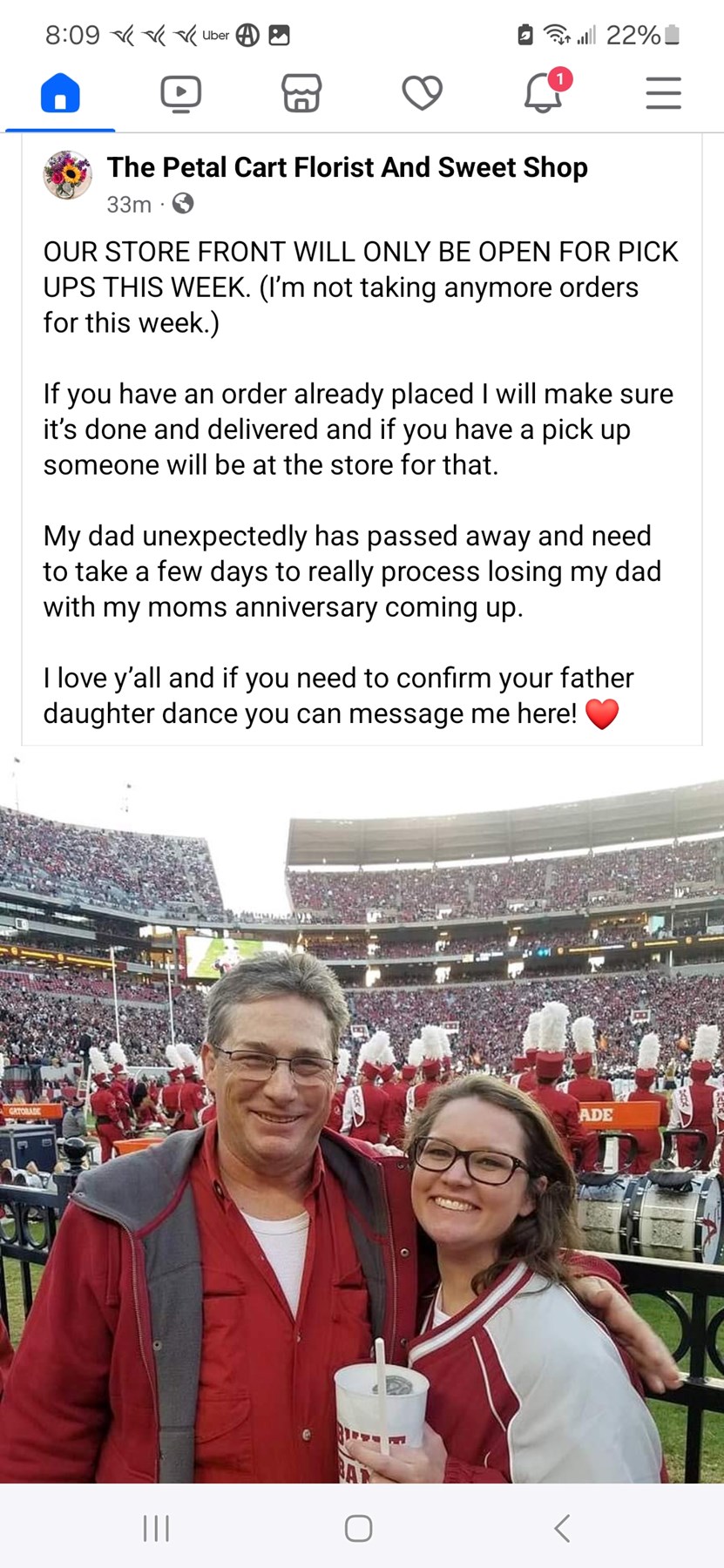Image resolution: width=724 pixels, height=1568 pixels.
Task: Open the Video tab
Action: coord(180,93)
